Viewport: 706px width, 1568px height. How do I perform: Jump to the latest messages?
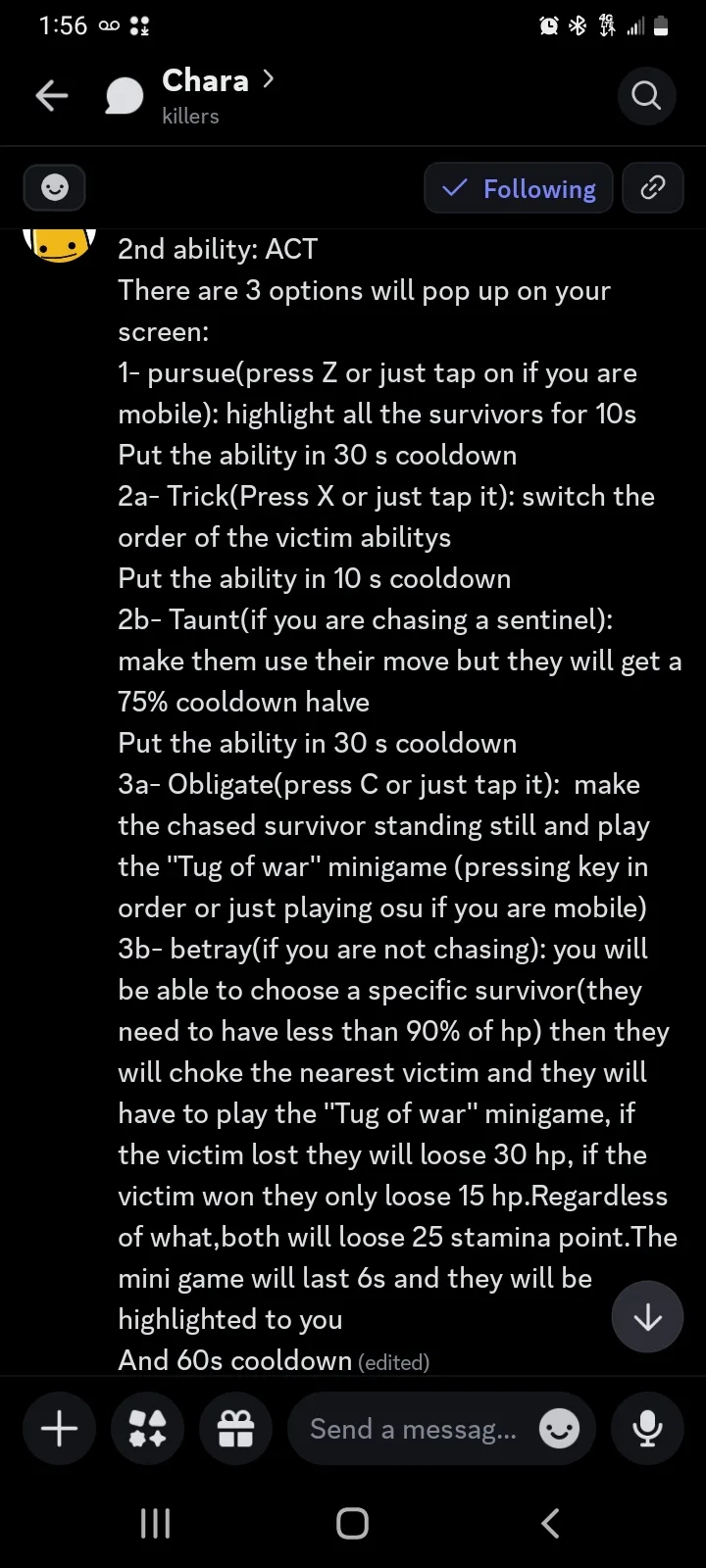point(647,1317)
